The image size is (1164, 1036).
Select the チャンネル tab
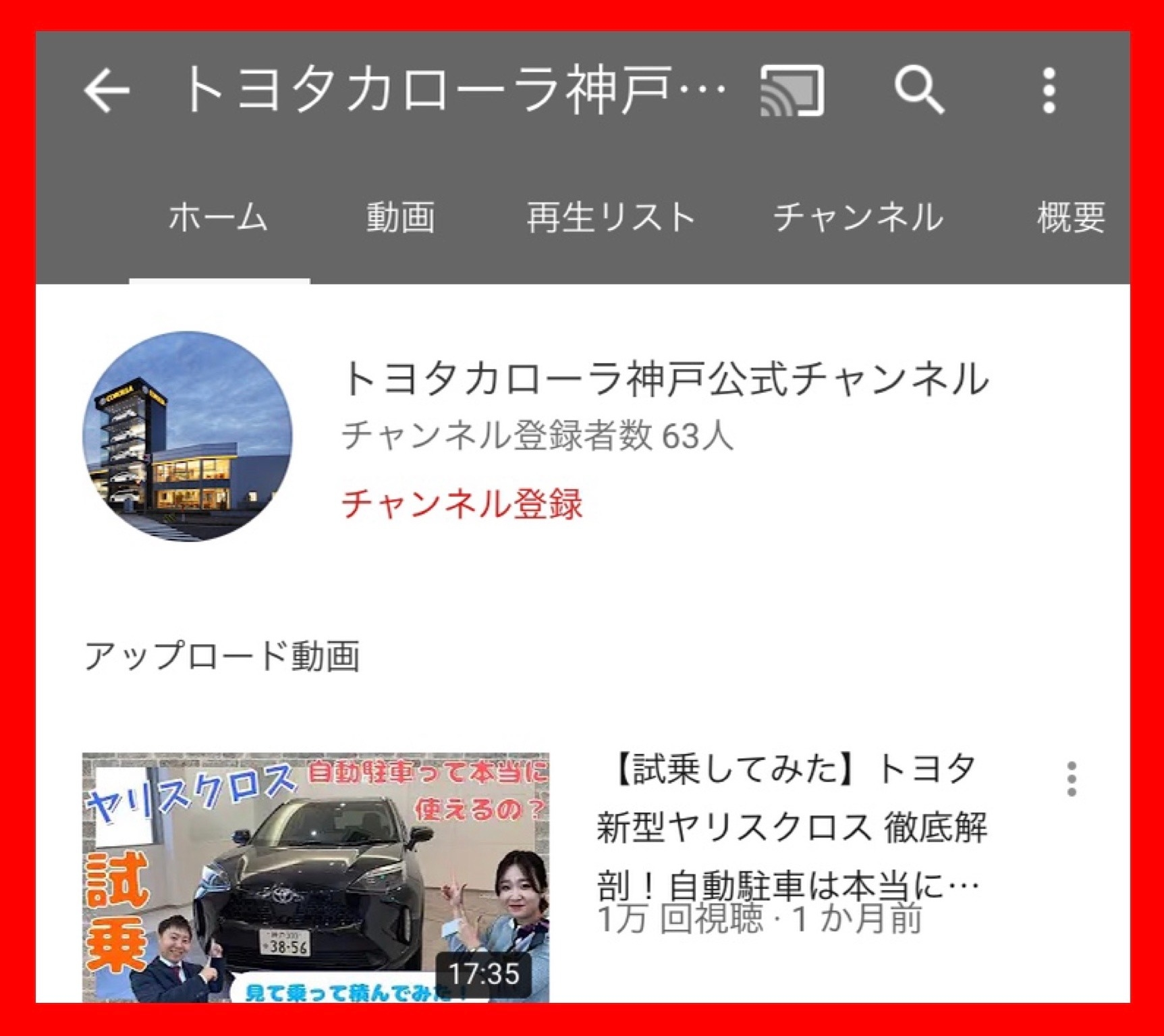click(858, 217)
